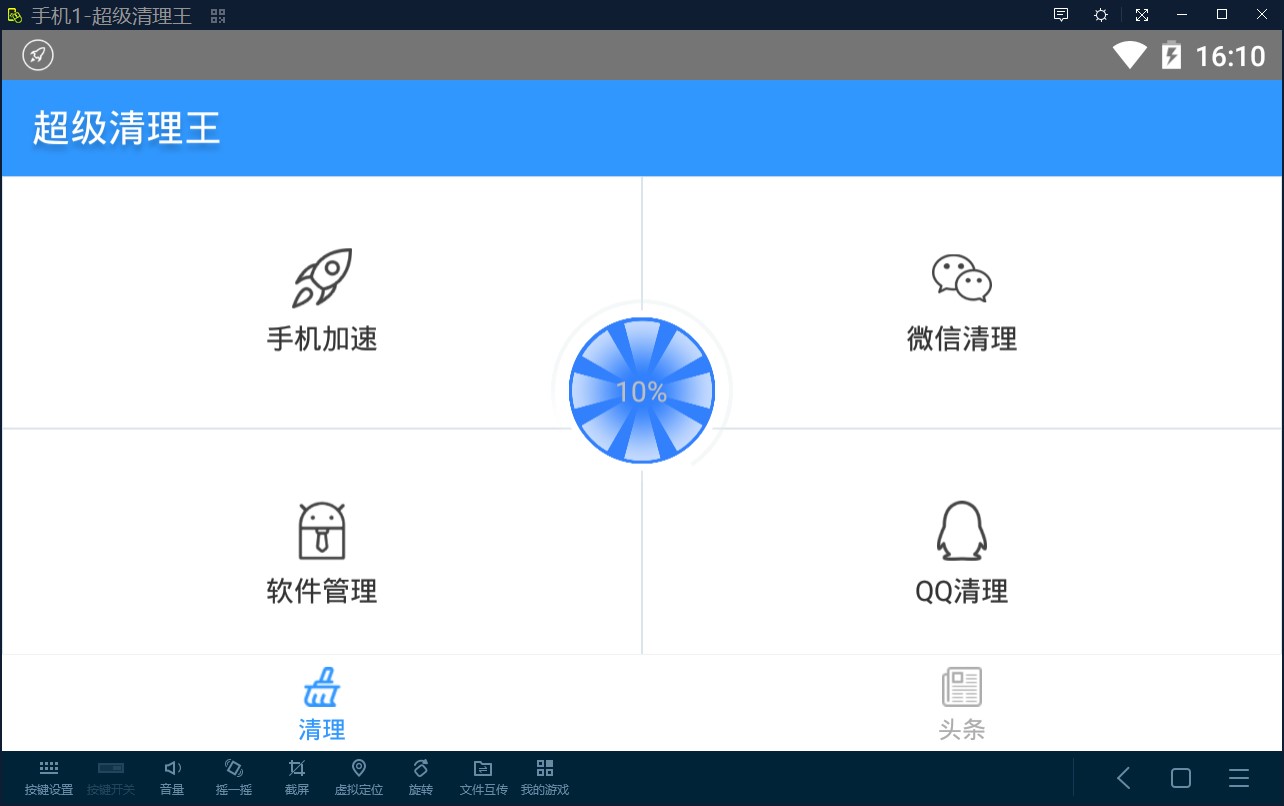Switch to the 头条 tab
The width and height of the screenshot is (1284, 806).
coord(961,704)
